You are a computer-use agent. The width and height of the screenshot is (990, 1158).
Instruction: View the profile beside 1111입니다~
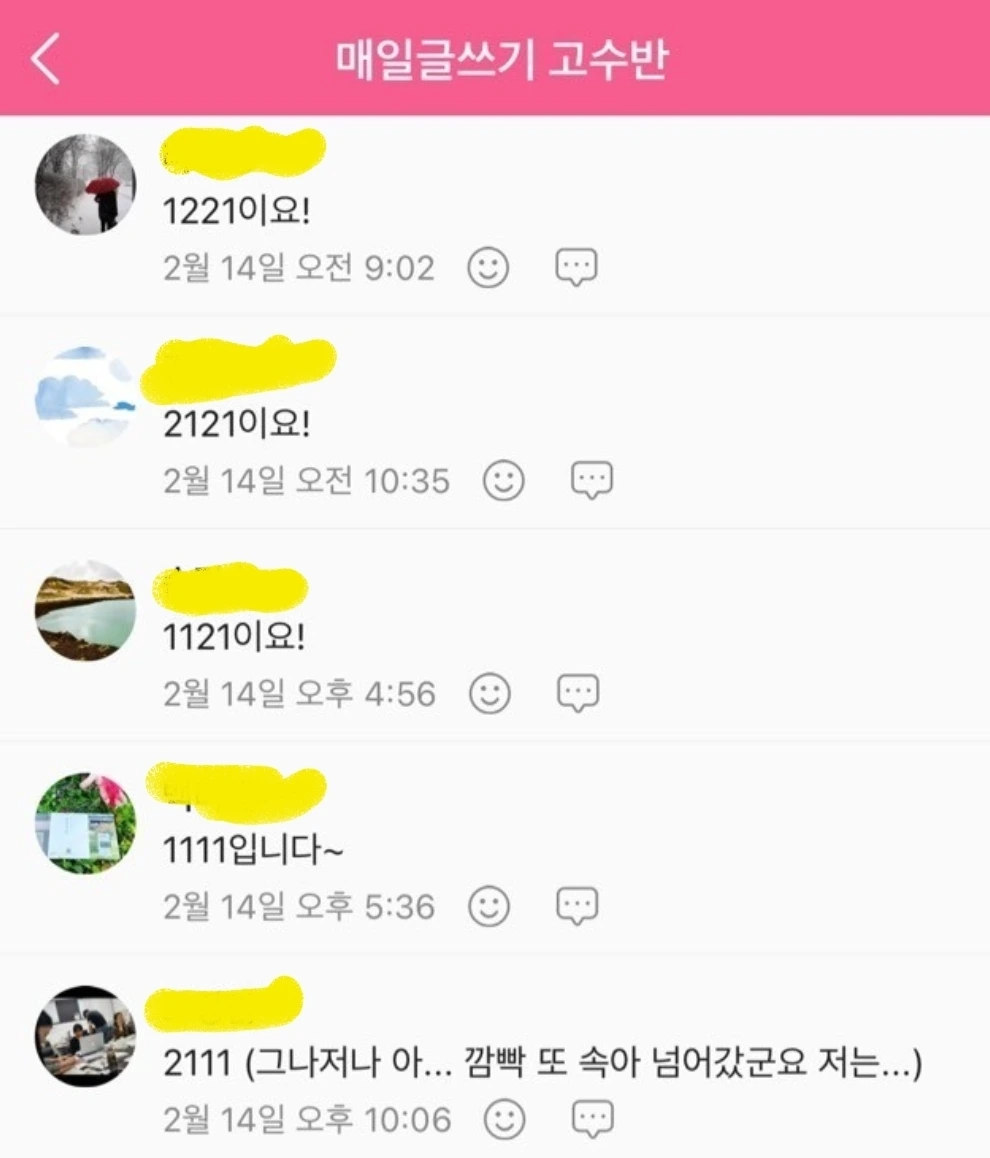pos(86,823)
